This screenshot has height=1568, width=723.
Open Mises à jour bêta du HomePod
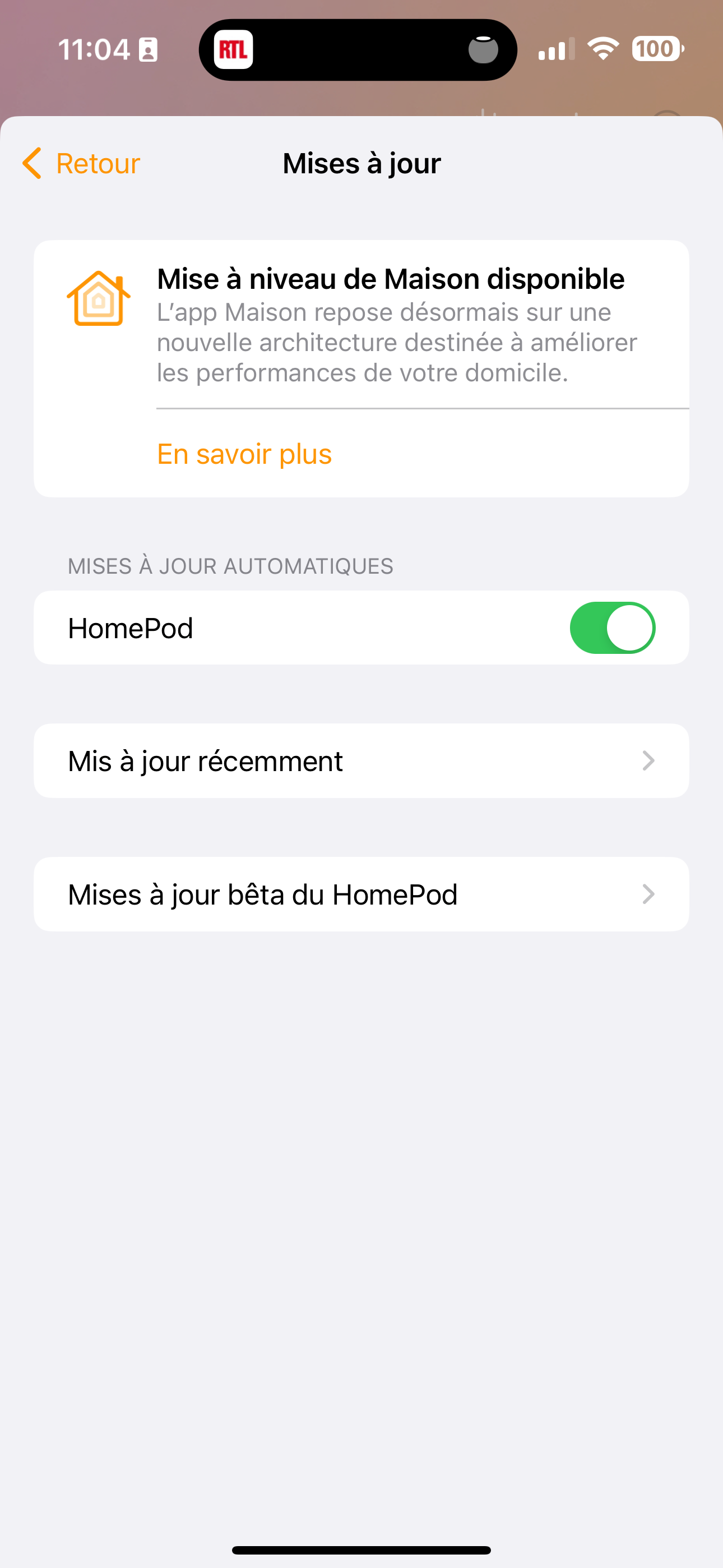[x=361, y=894]
